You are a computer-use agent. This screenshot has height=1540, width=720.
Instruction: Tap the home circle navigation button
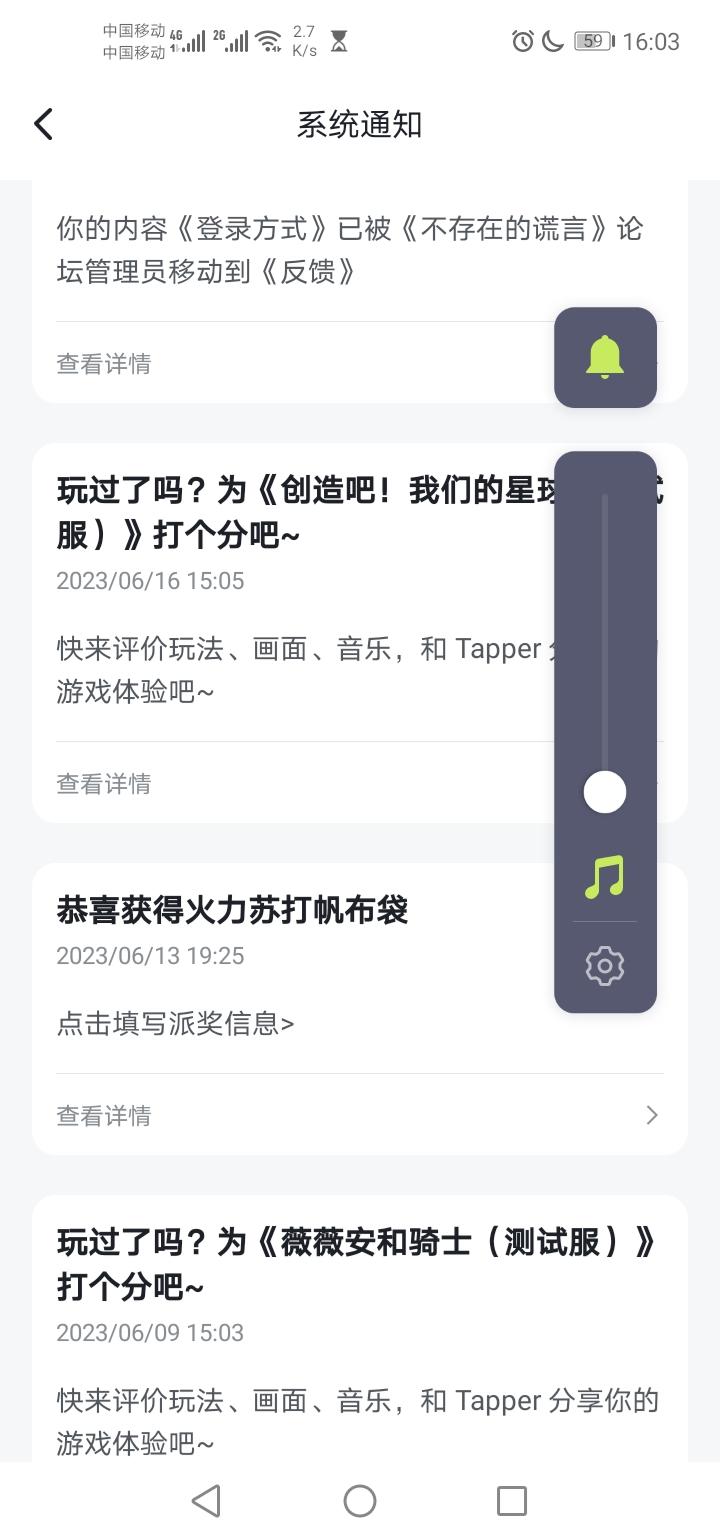pos(359,1500)
